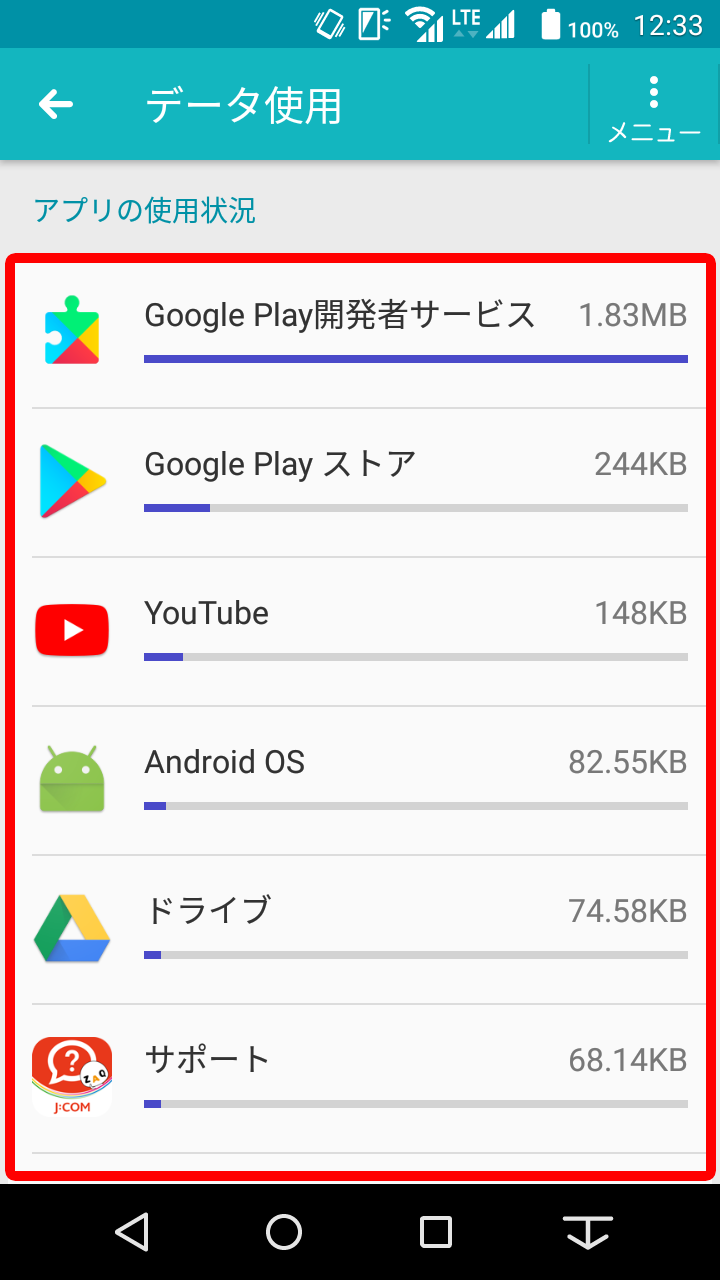Go back using the app bar arrow
Image resolution: width=720 pixels, height=1280 pixels.
56,104
